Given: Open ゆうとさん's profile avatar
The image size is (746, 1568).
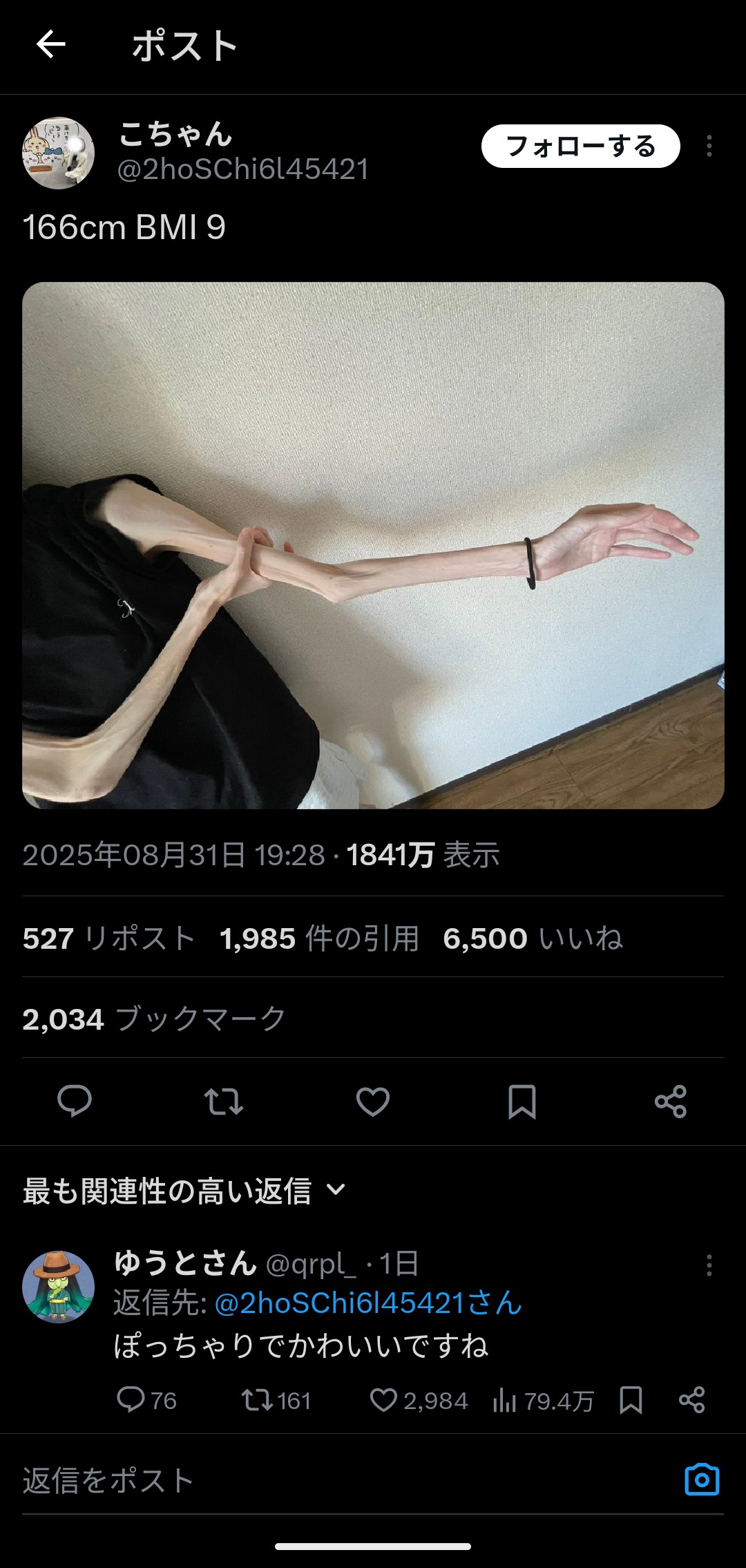Looking at the screenshot, I should (x=59, y=1287).
